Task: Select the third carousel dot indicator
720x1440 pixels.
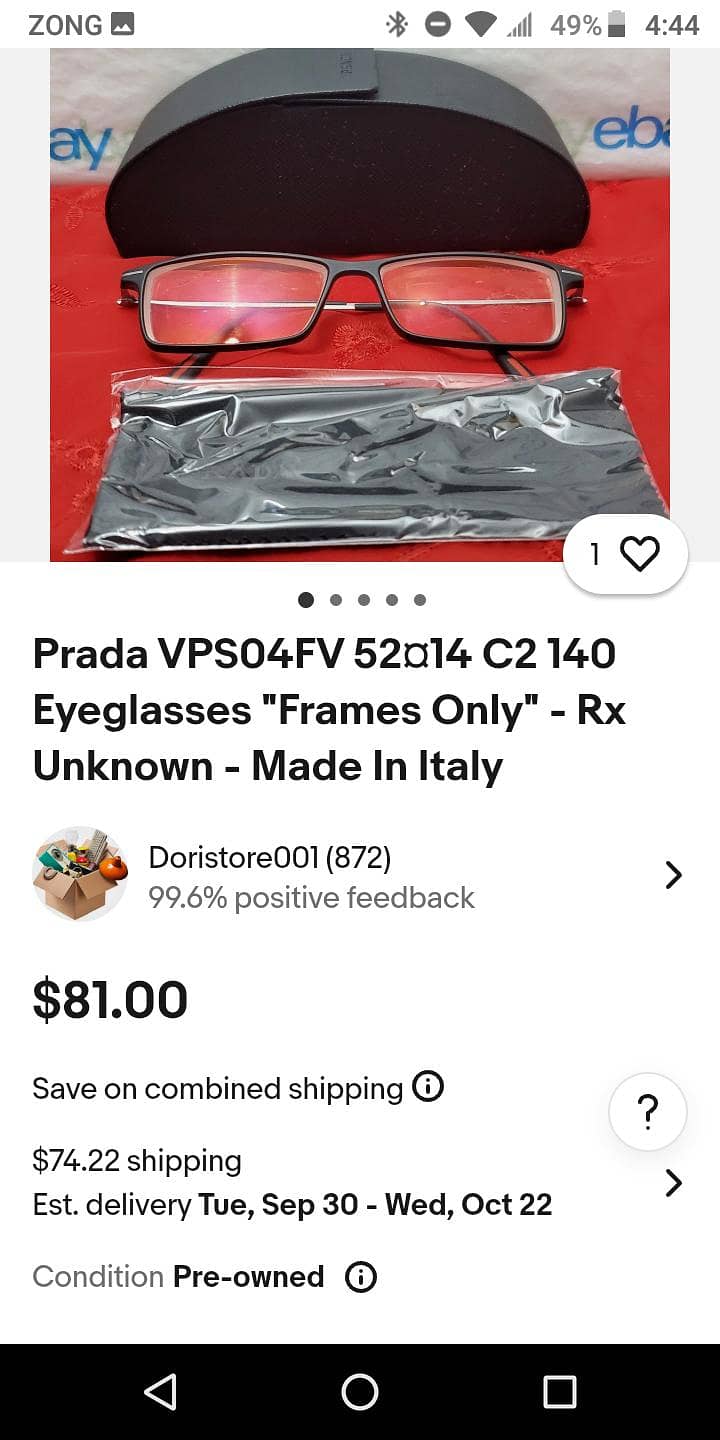Action: pyautogui.click(x=364, y=600)
